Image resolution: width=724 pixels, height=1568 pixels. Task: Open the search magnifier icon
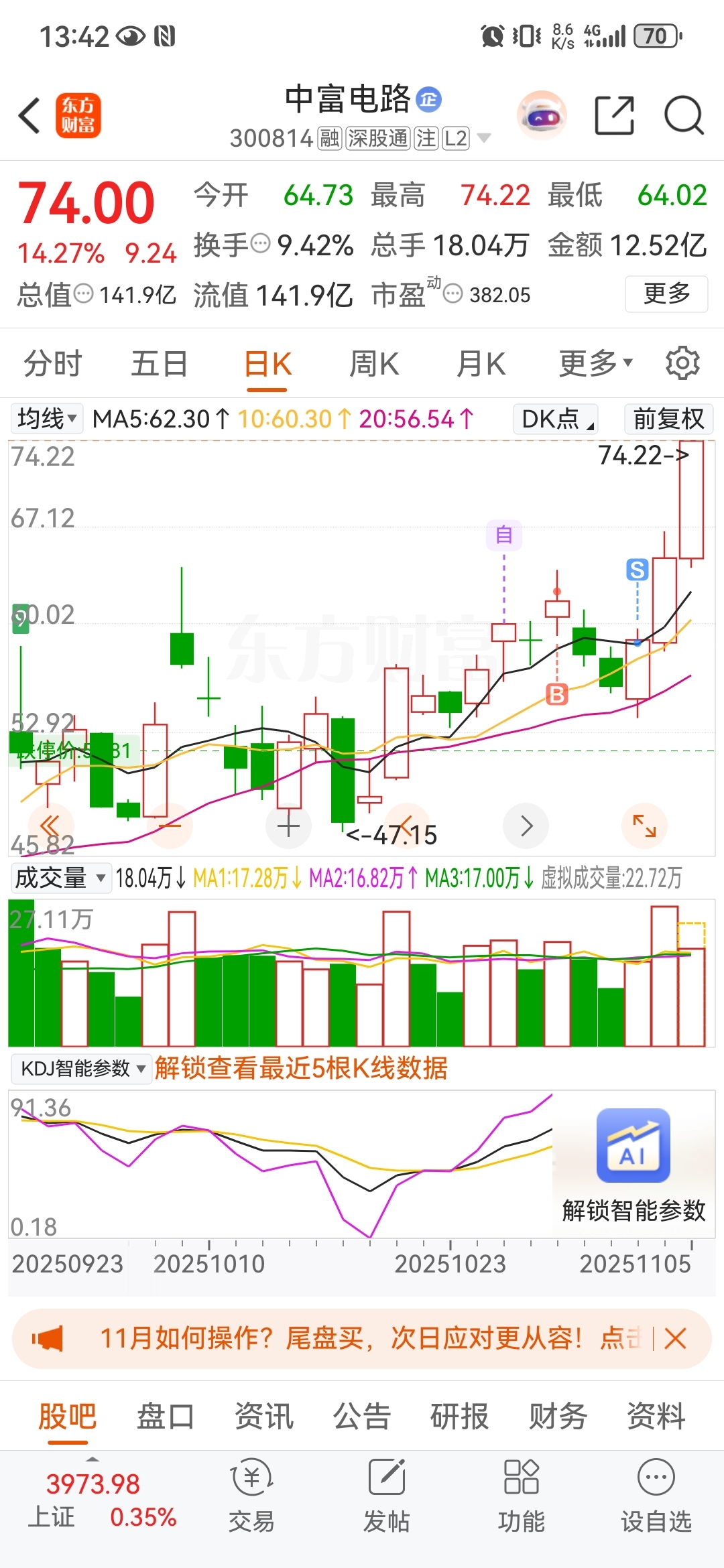tap(683, 115)
